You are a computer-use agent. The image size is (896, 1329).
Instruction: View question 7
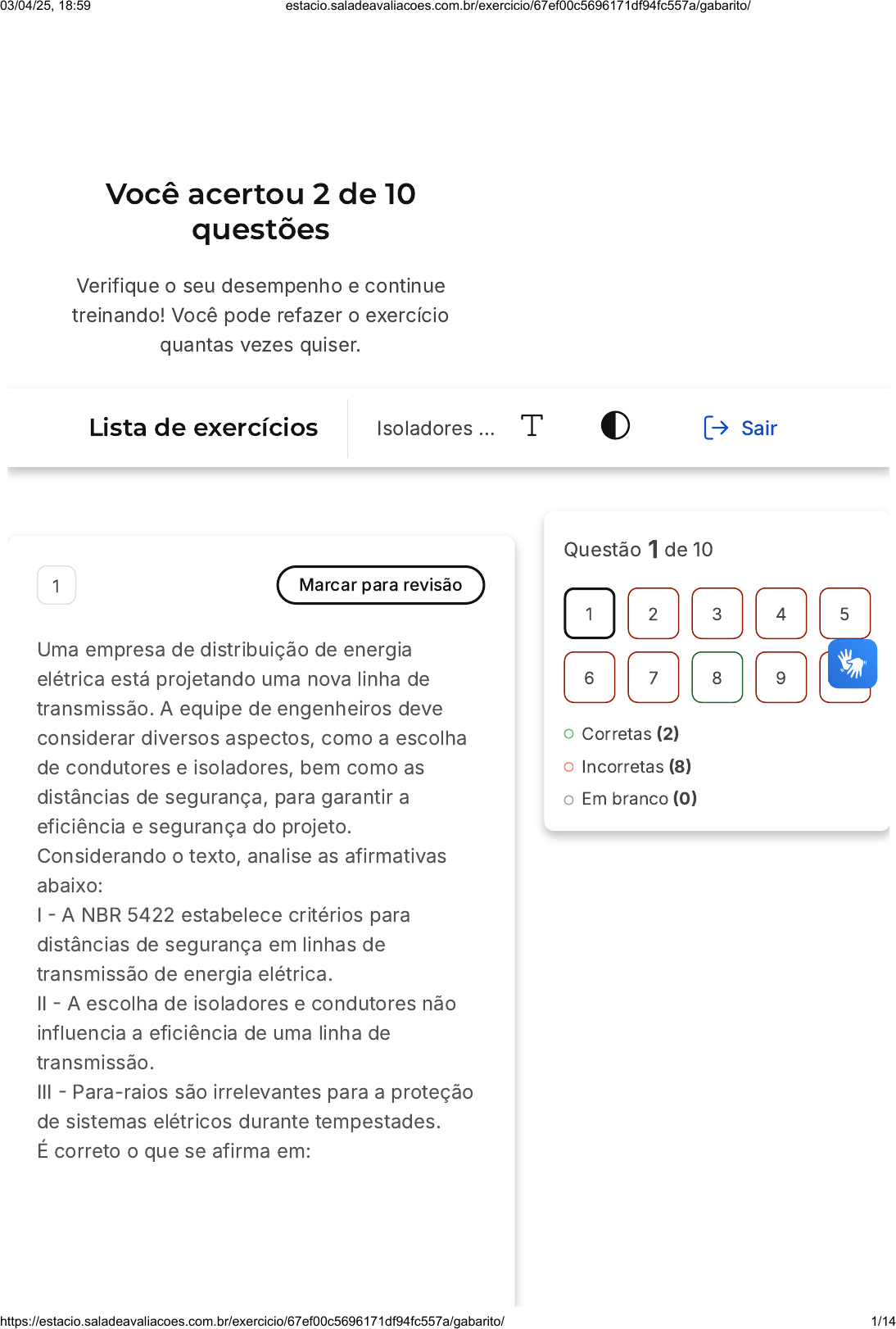coord(654,678)
